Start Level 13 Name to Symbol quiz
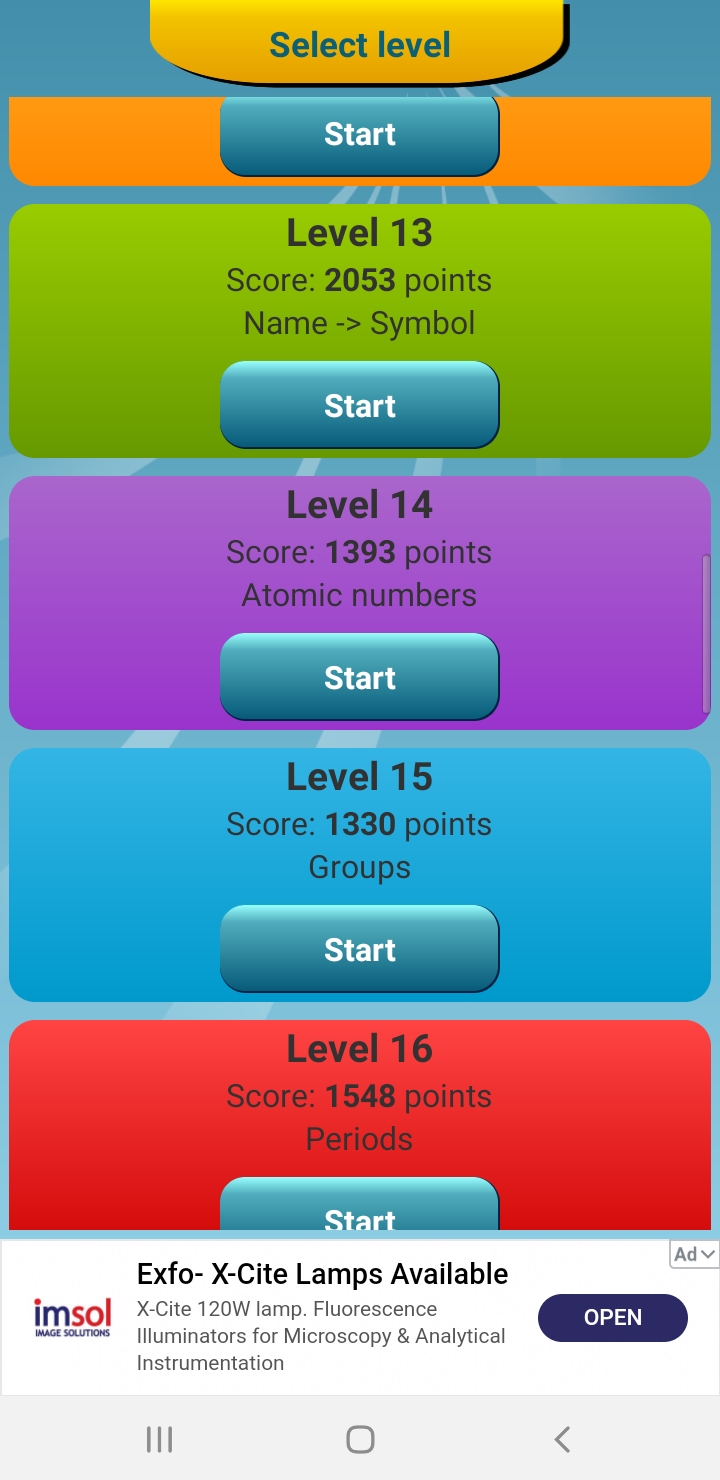 click(x=360, y=405)
